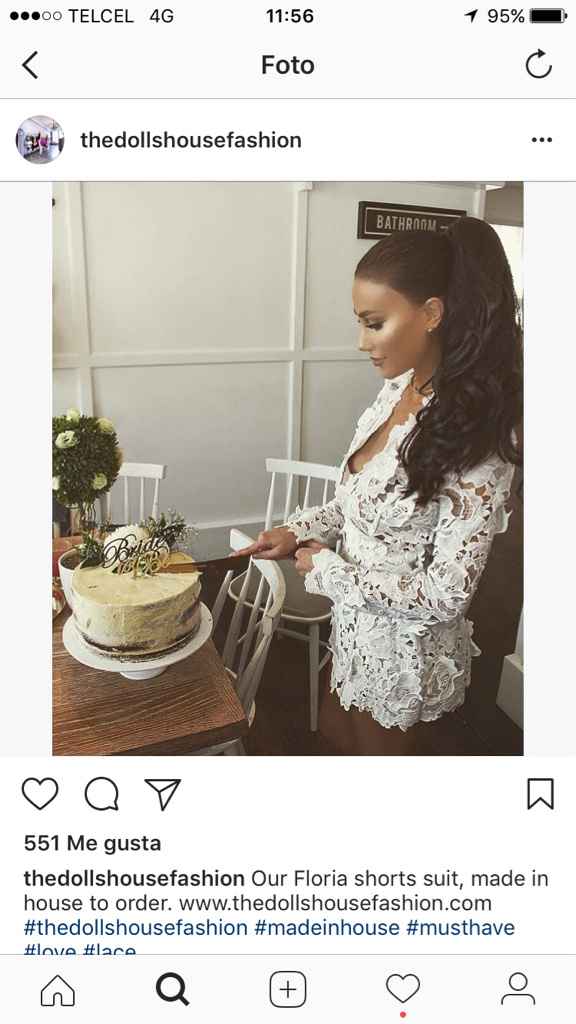Create a new post with the plus tab
Screen dimensions: 576x1024
tap(288, 989)
